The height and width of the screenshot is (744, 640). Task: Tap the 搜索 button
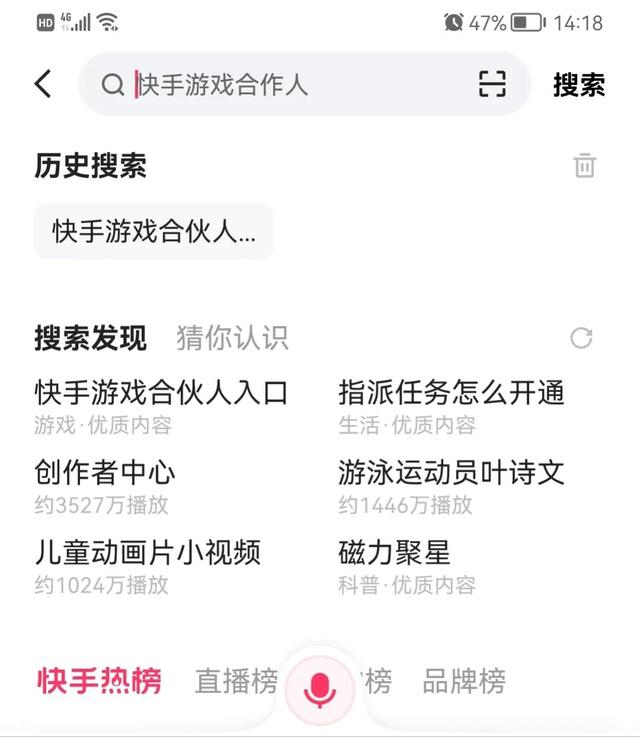[579, 85]
